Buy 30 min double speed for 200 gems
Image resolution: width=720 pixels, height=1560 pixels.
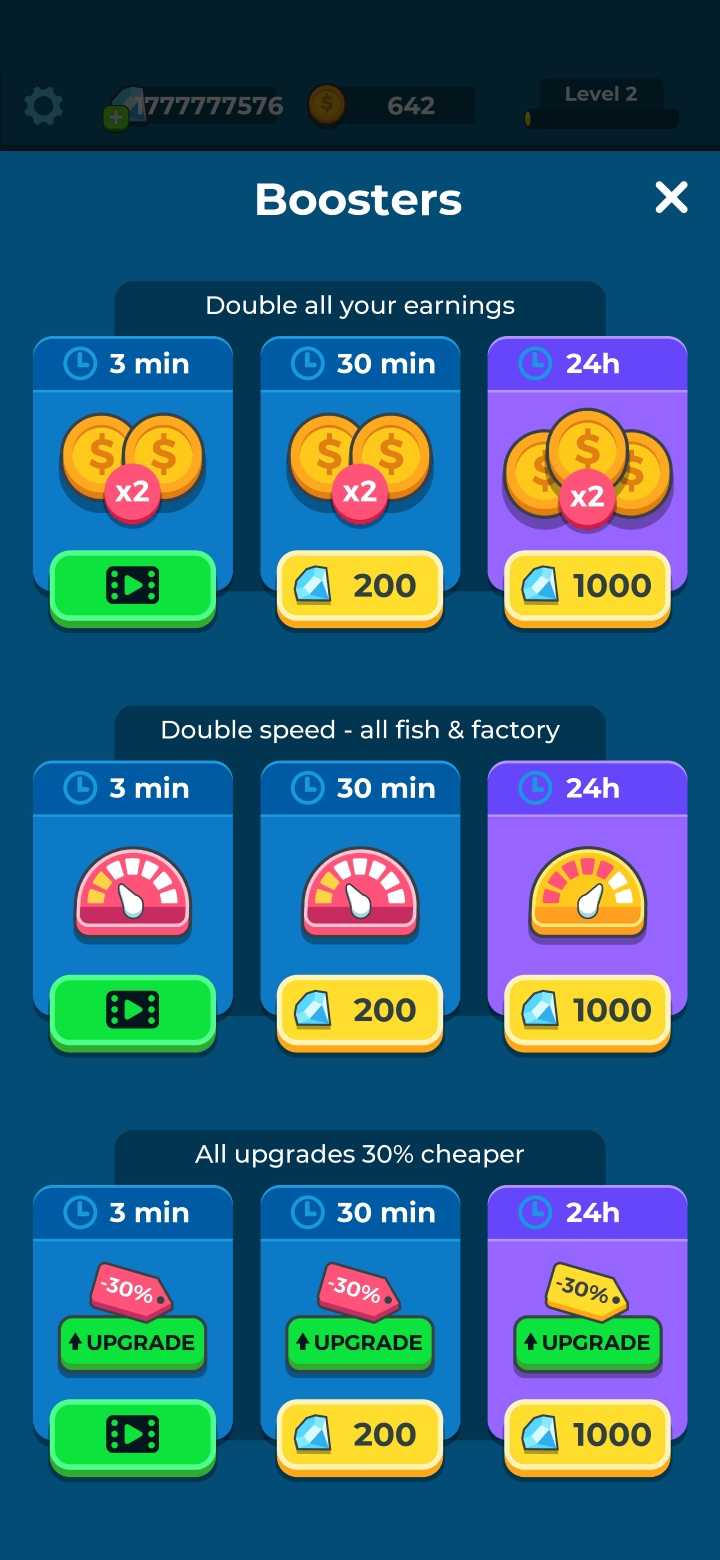(360, 1010)
